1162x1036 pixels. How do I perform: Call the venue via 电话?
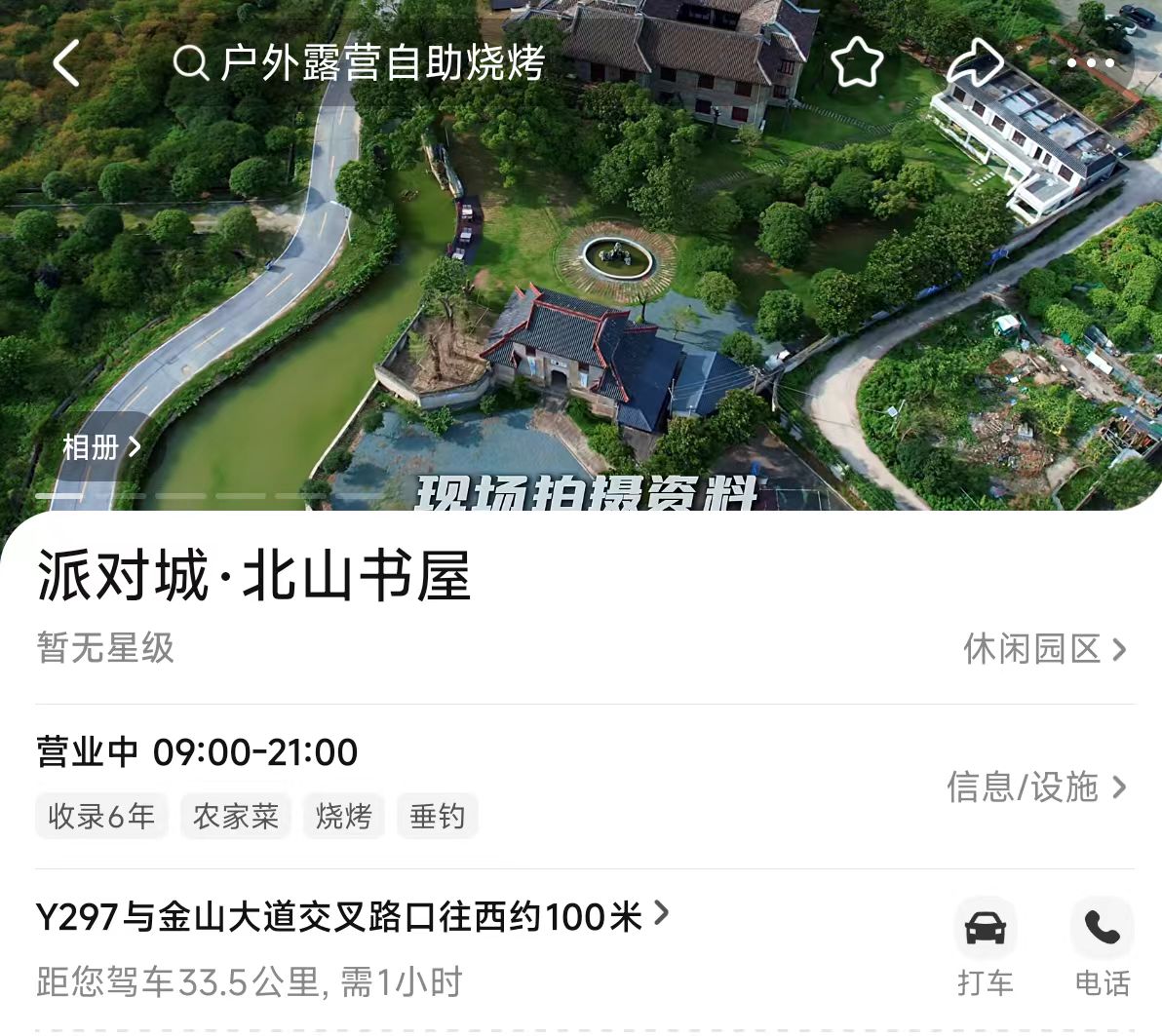click(x=1102, y=948)
